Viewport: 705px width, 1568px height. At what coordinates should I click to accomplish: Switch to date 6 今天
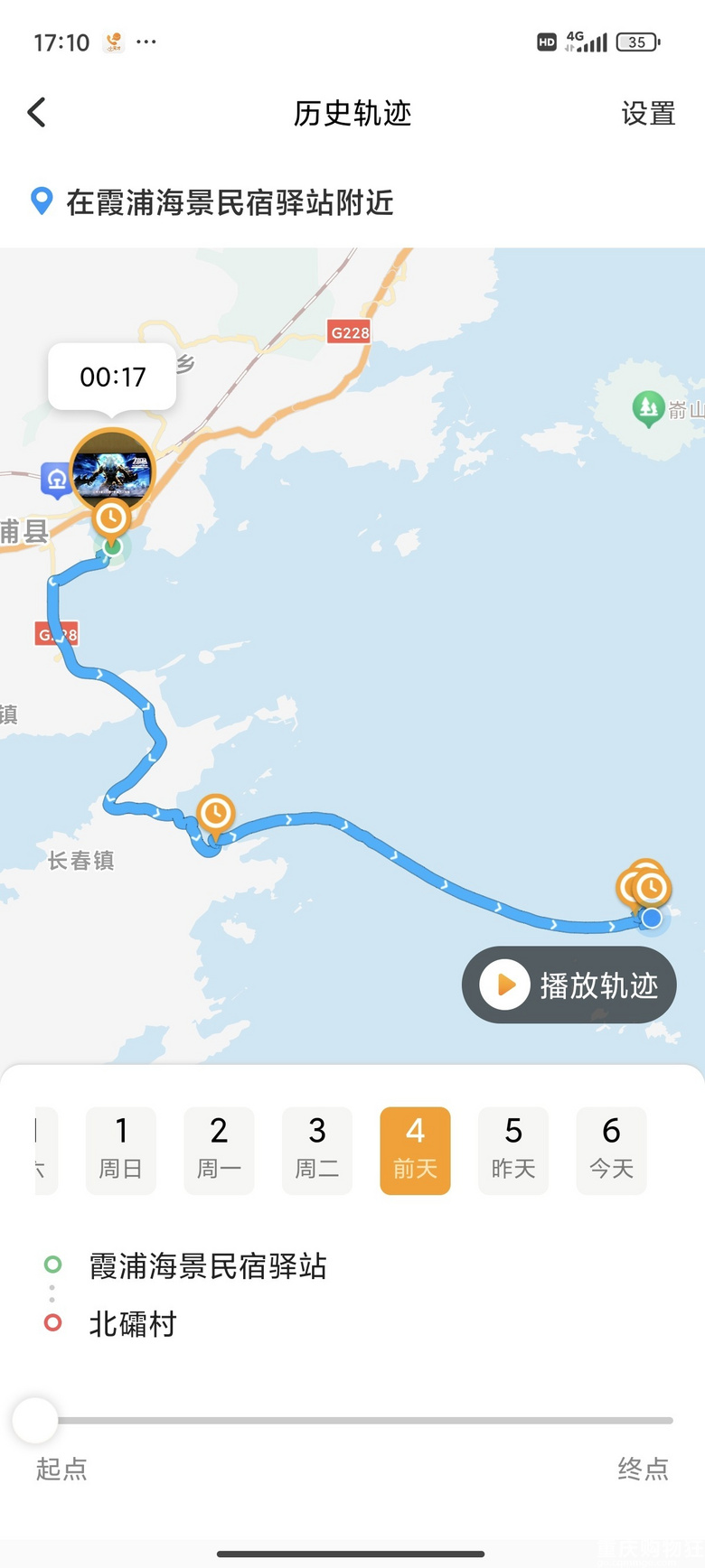pos(611,1150)
